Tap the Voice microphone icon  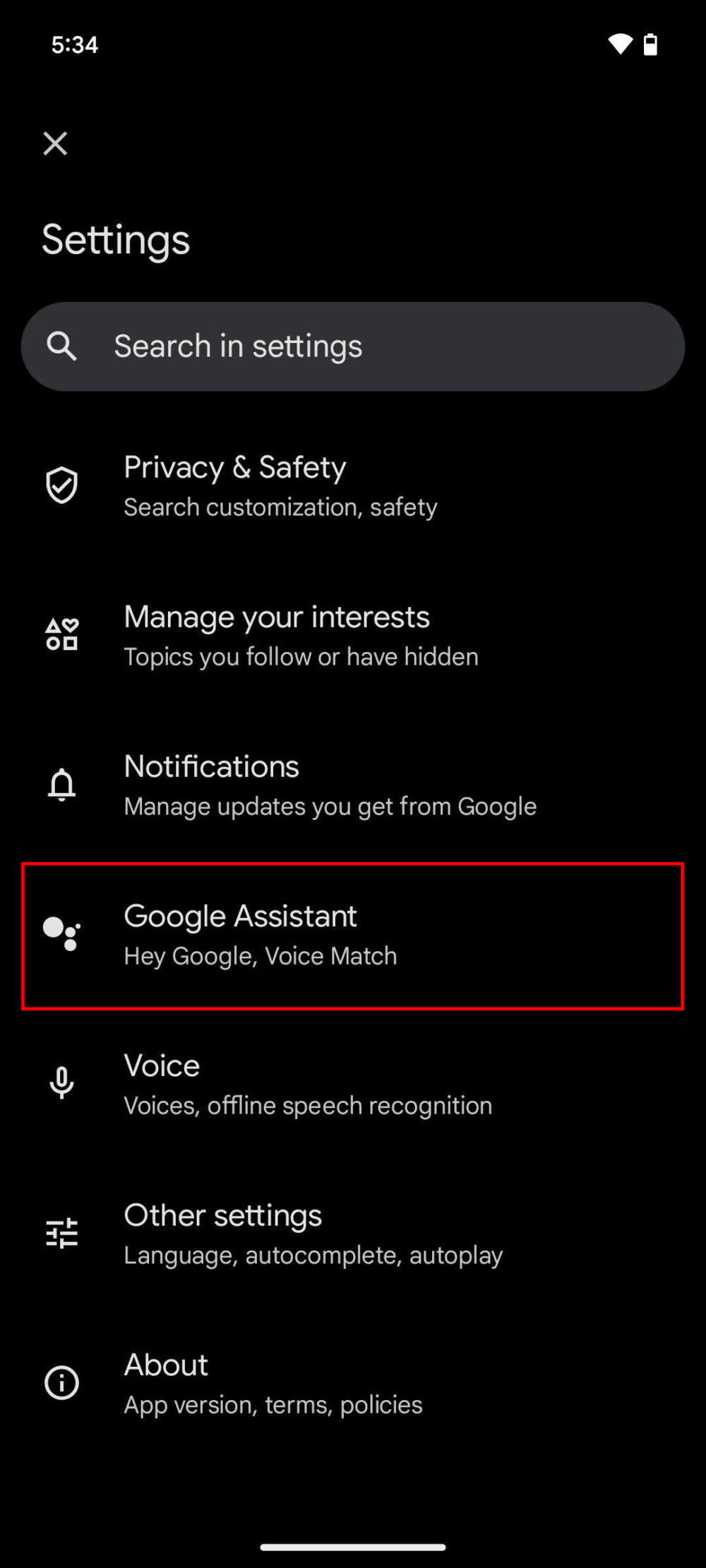[x=61, y=1083]
